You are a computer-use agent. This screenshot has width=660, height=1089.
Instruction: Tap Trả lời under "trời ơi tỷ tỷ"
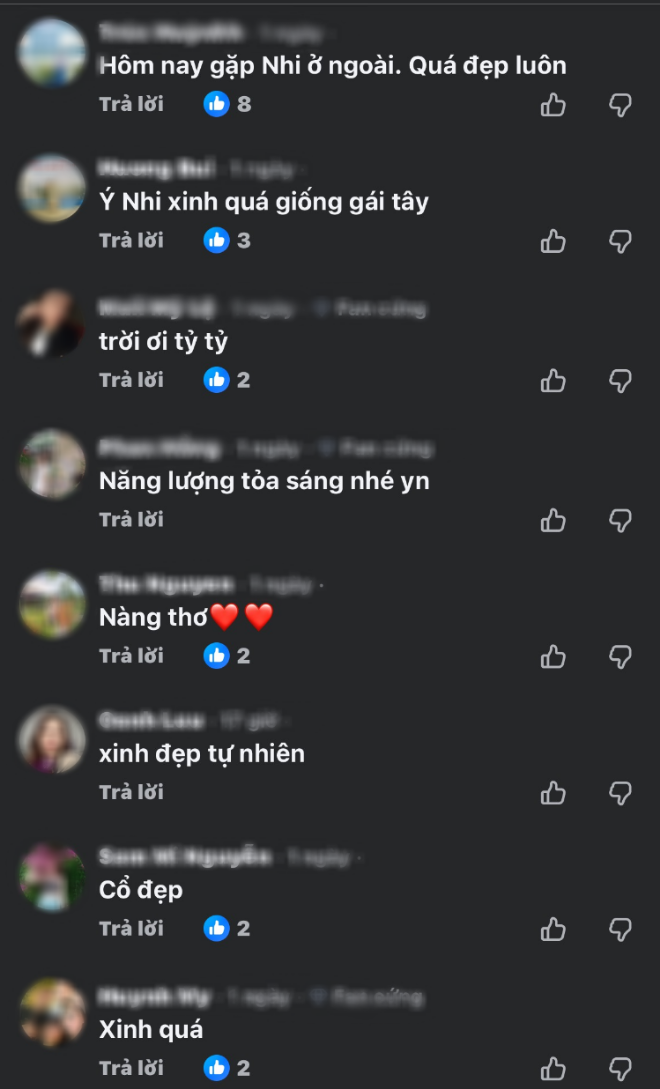[x=131, y=380]
